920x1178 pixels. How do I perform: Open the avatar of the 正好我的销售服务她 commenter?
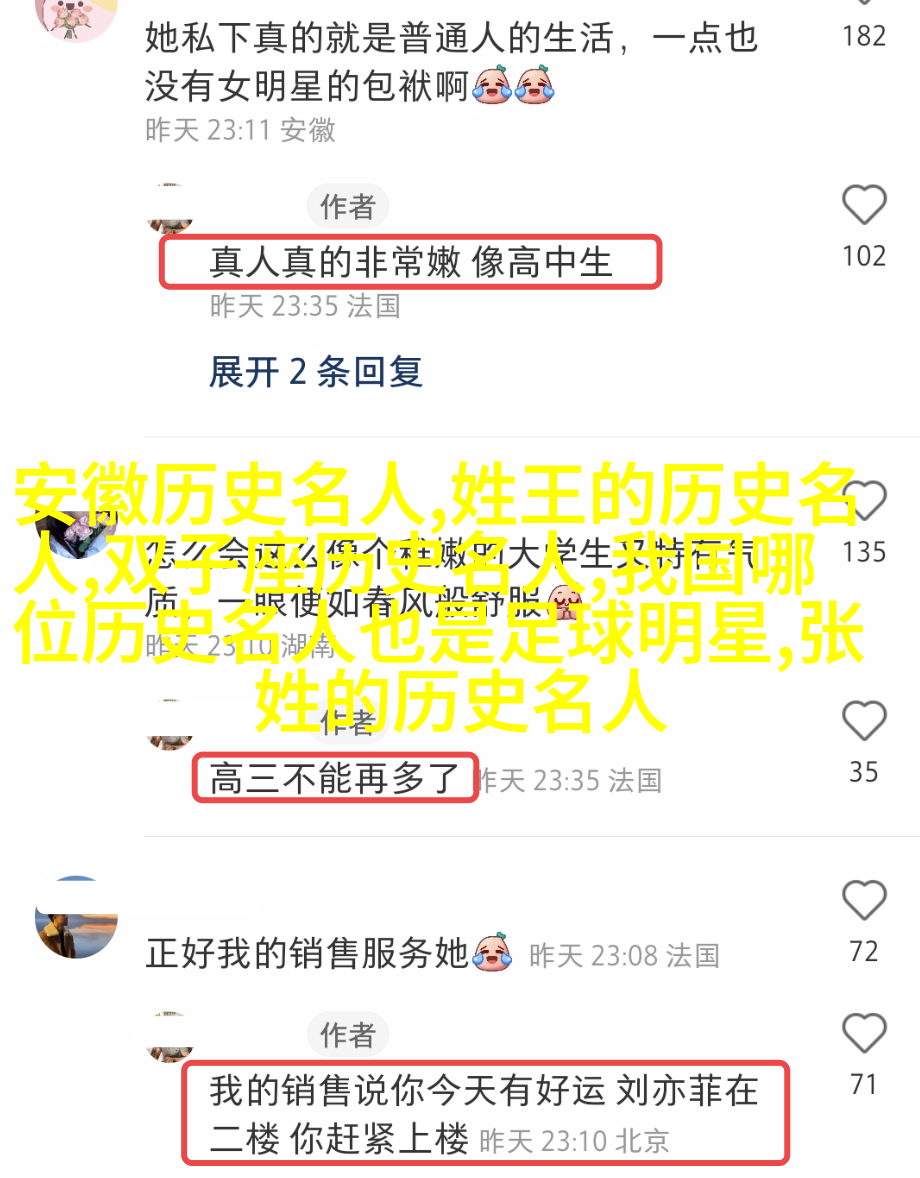(76, 918)
